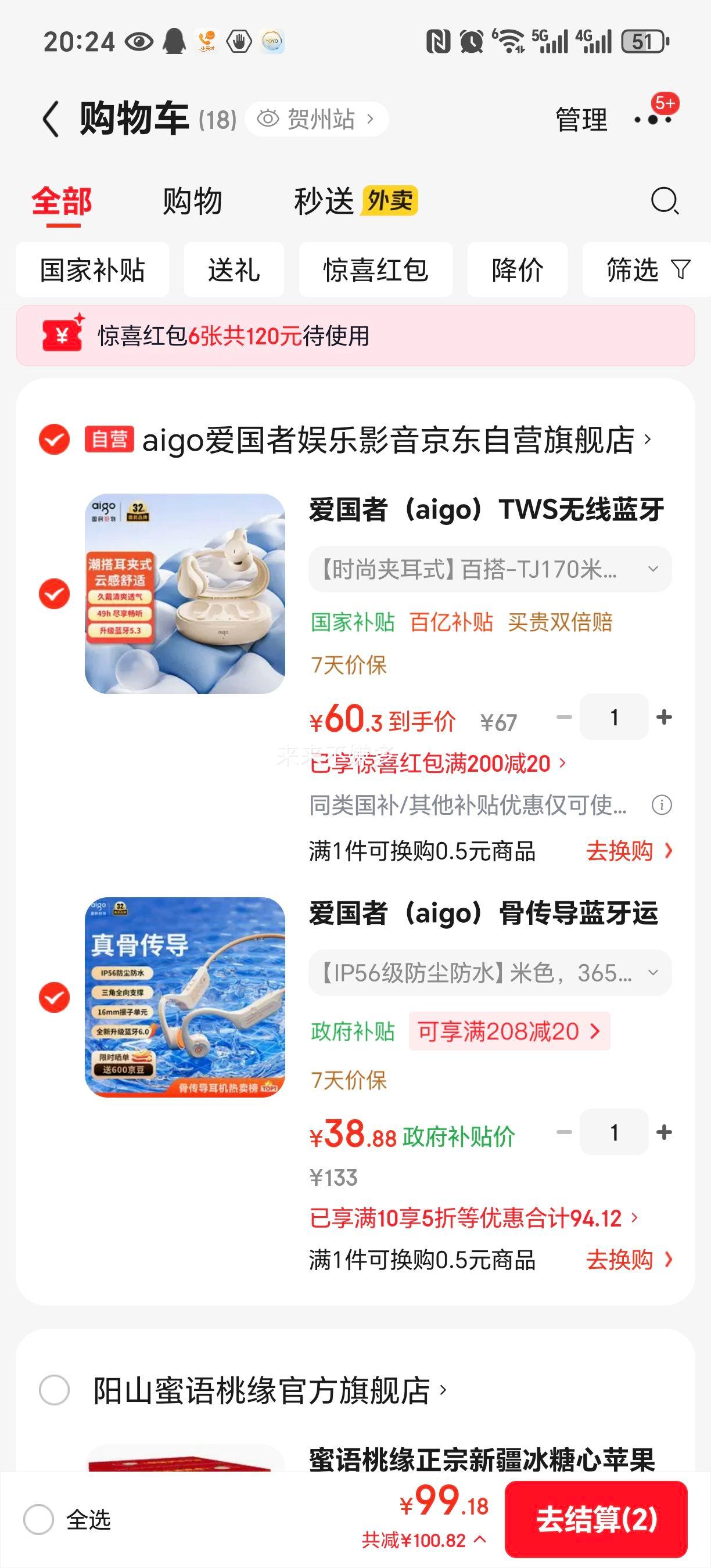
Task: View the 惊喜红包 120元 banner
Action: 355,336
